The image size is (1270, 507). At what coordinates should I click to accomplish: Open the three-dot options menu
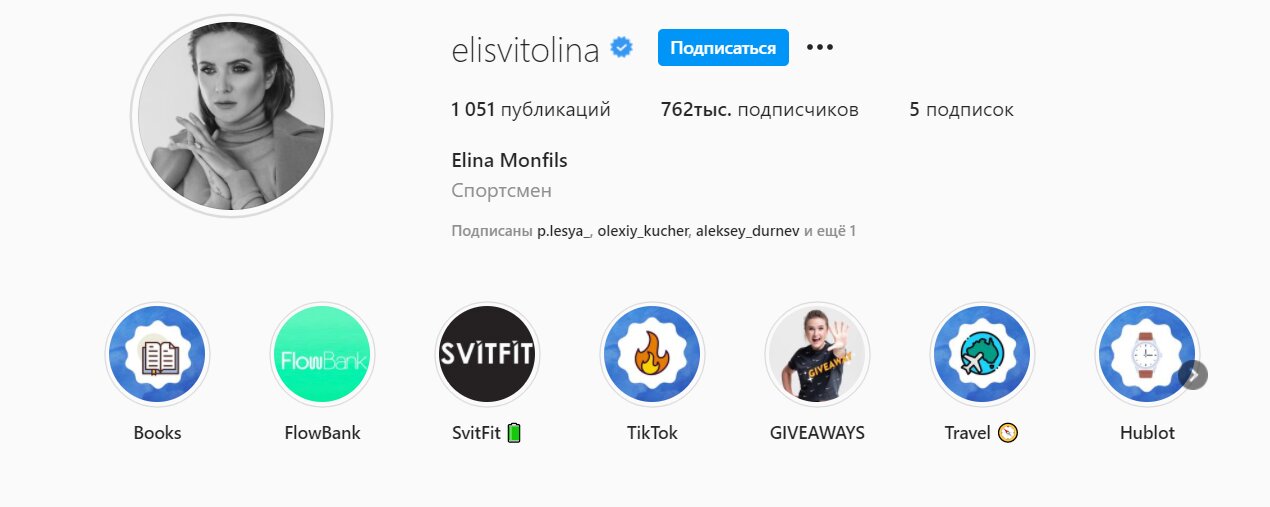point(820,48)
